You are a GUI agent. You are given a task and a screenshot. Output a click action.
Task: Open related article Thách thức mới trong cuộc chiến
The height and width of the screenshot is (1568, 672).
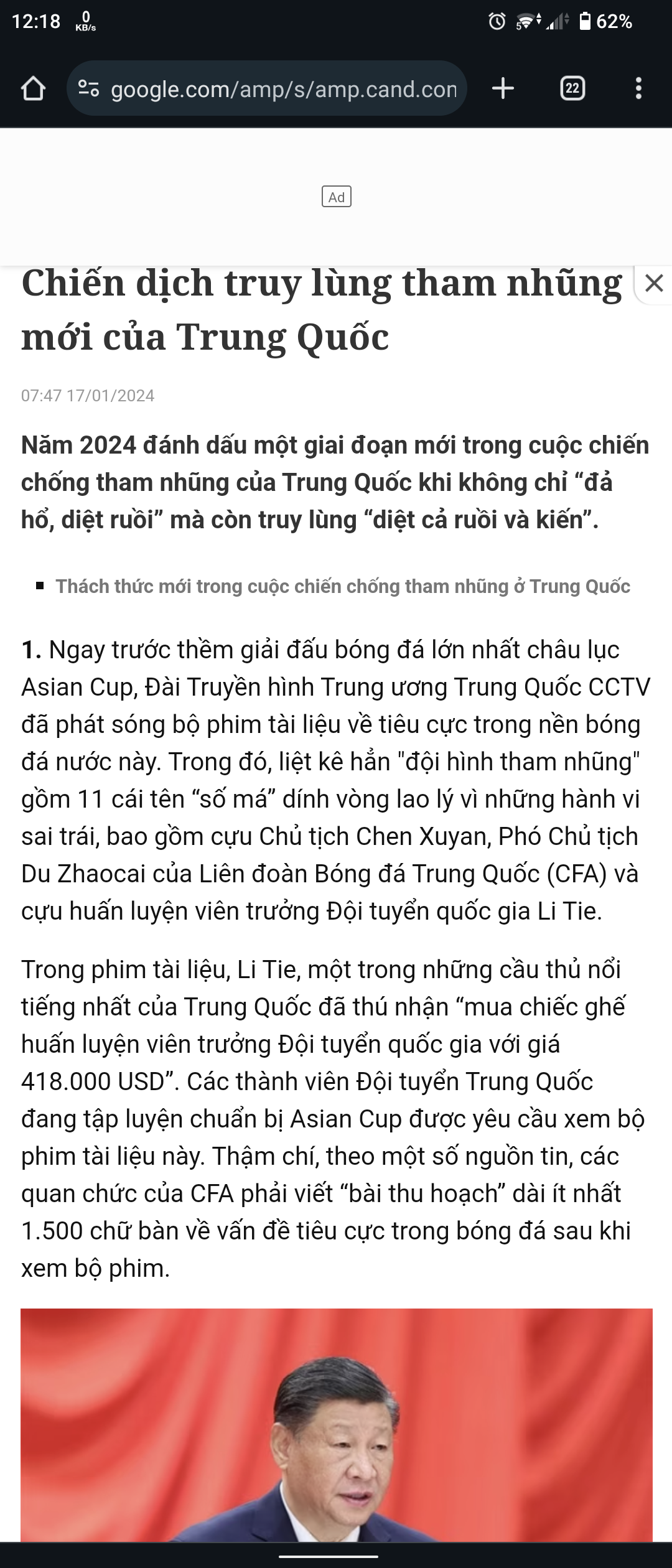343,586
